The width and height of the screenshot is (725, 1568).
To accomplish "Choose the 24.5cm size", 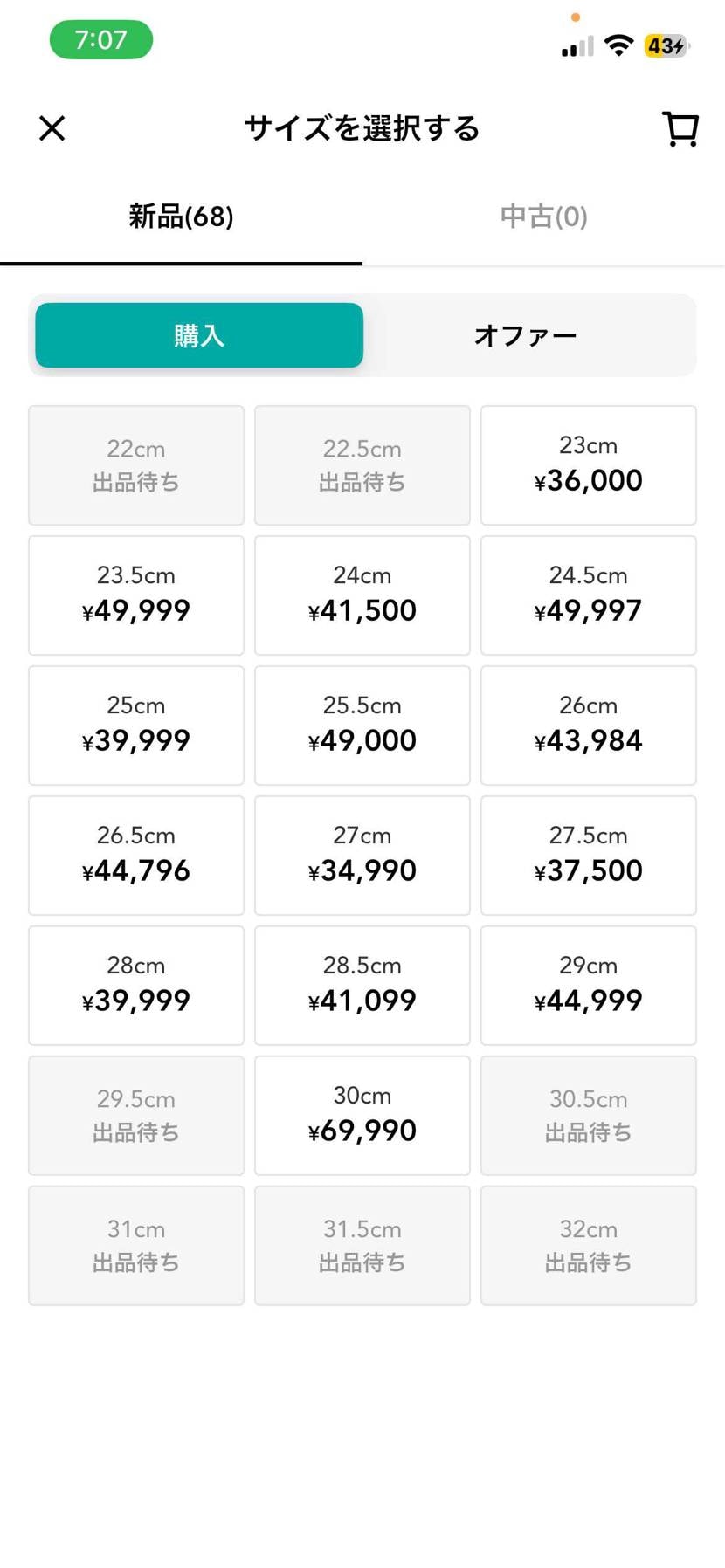I will (x=589, y=595).
